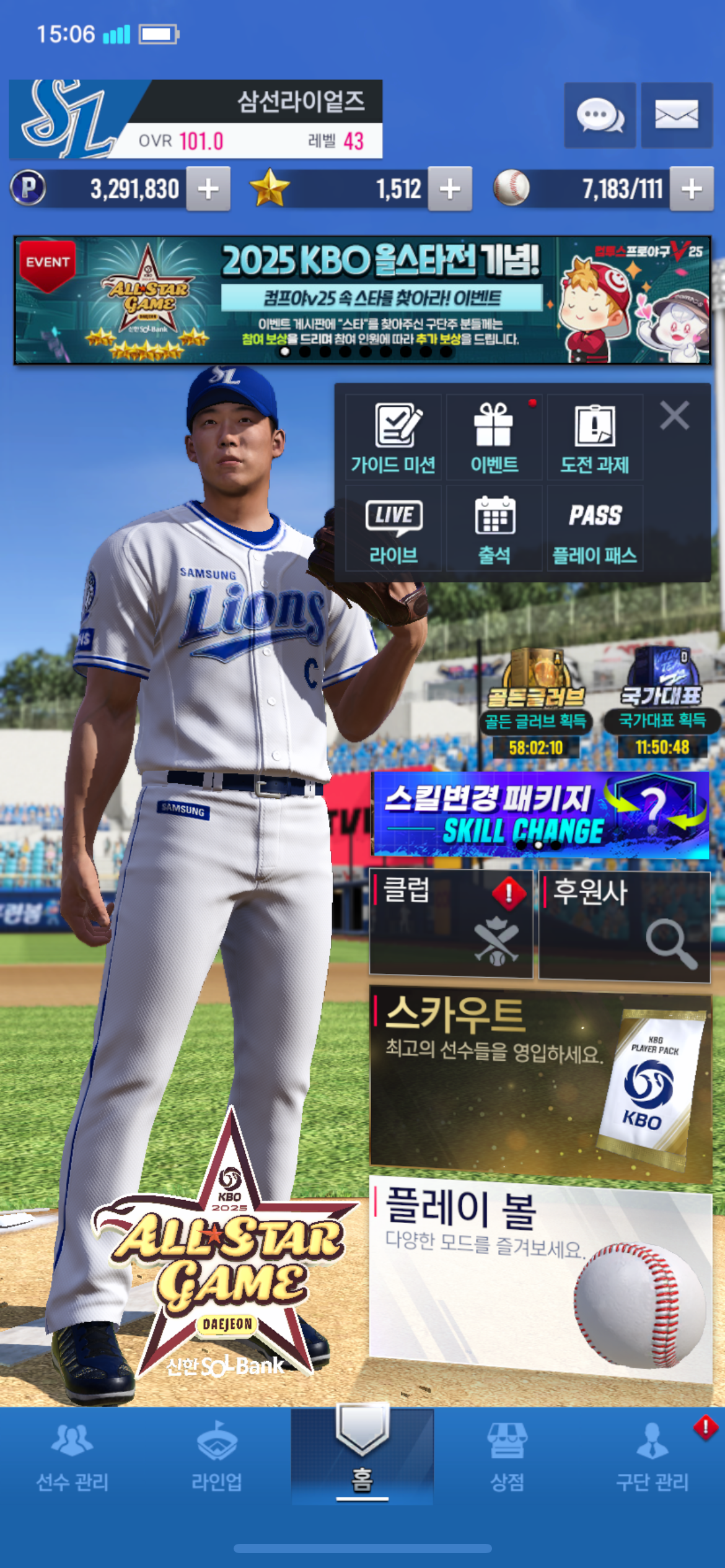Open 가이드 미션 menu
The image size is (725, 1568).
(x=393, y=437)
